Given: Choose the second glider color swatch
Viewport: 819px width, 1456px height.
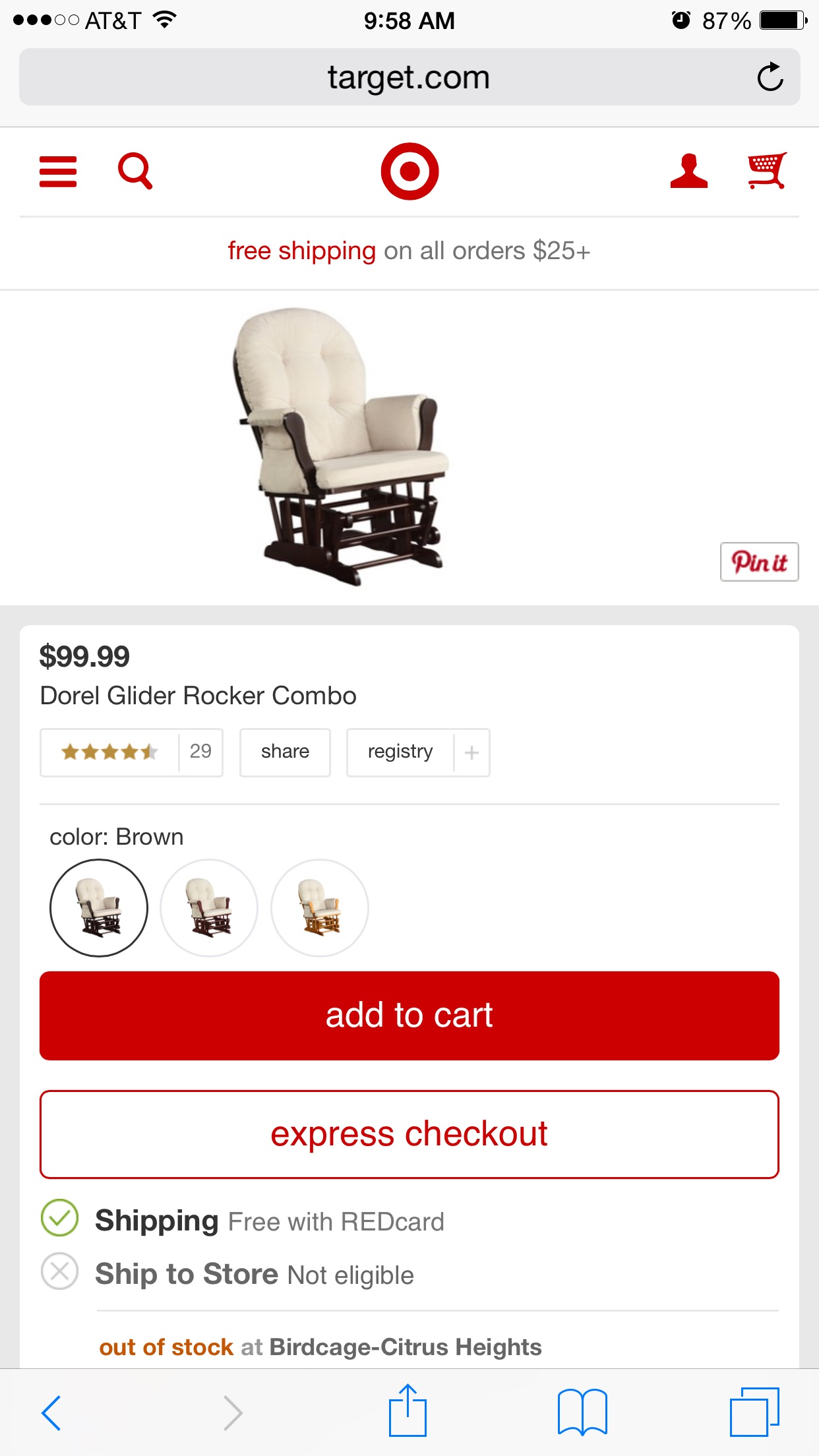Looking at the screenshot, I should tap(209, 908).
